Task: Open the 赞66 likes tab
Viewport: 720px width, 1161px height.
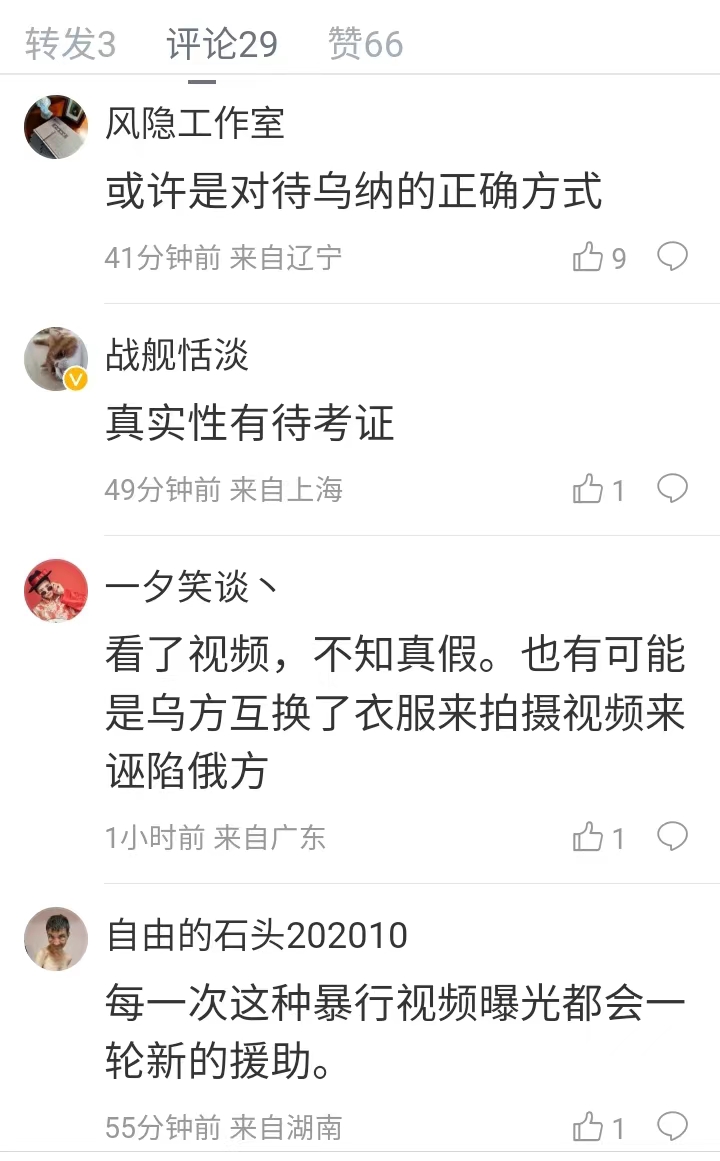Action: tap(365, 44)
